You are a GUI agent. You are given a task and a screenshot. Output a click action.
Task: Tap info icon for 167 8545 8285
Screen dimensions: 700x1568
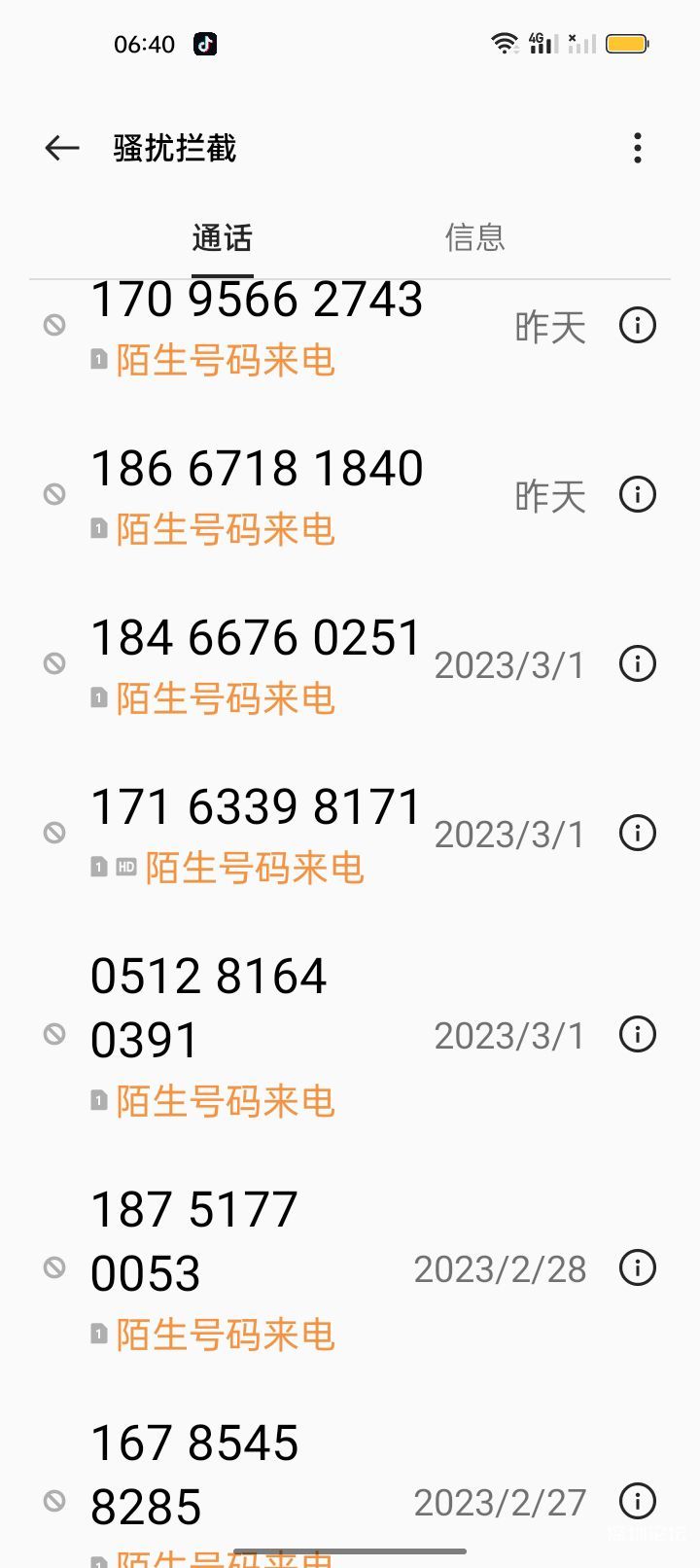point(638,1501)
